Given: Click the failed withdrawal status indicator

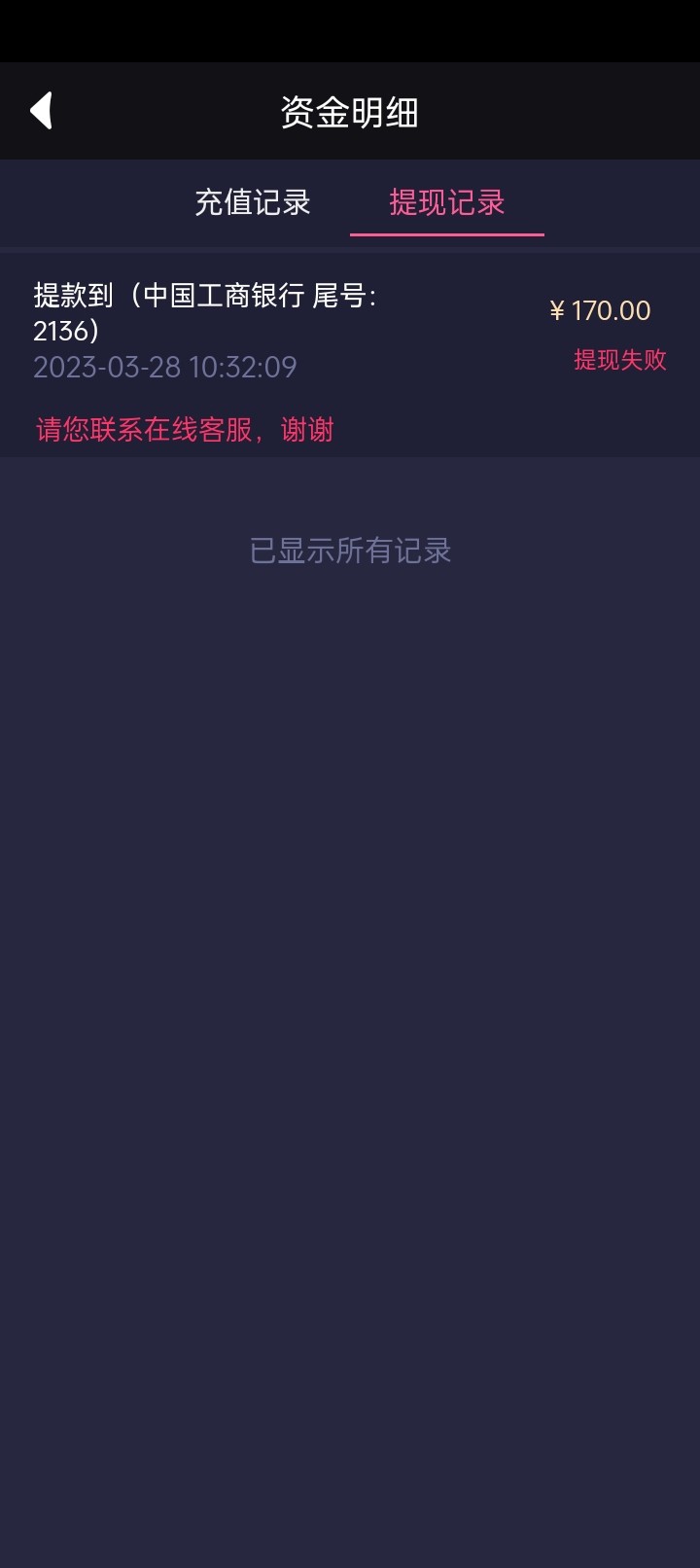Looking at the screenshot, I should coord(618,360).
